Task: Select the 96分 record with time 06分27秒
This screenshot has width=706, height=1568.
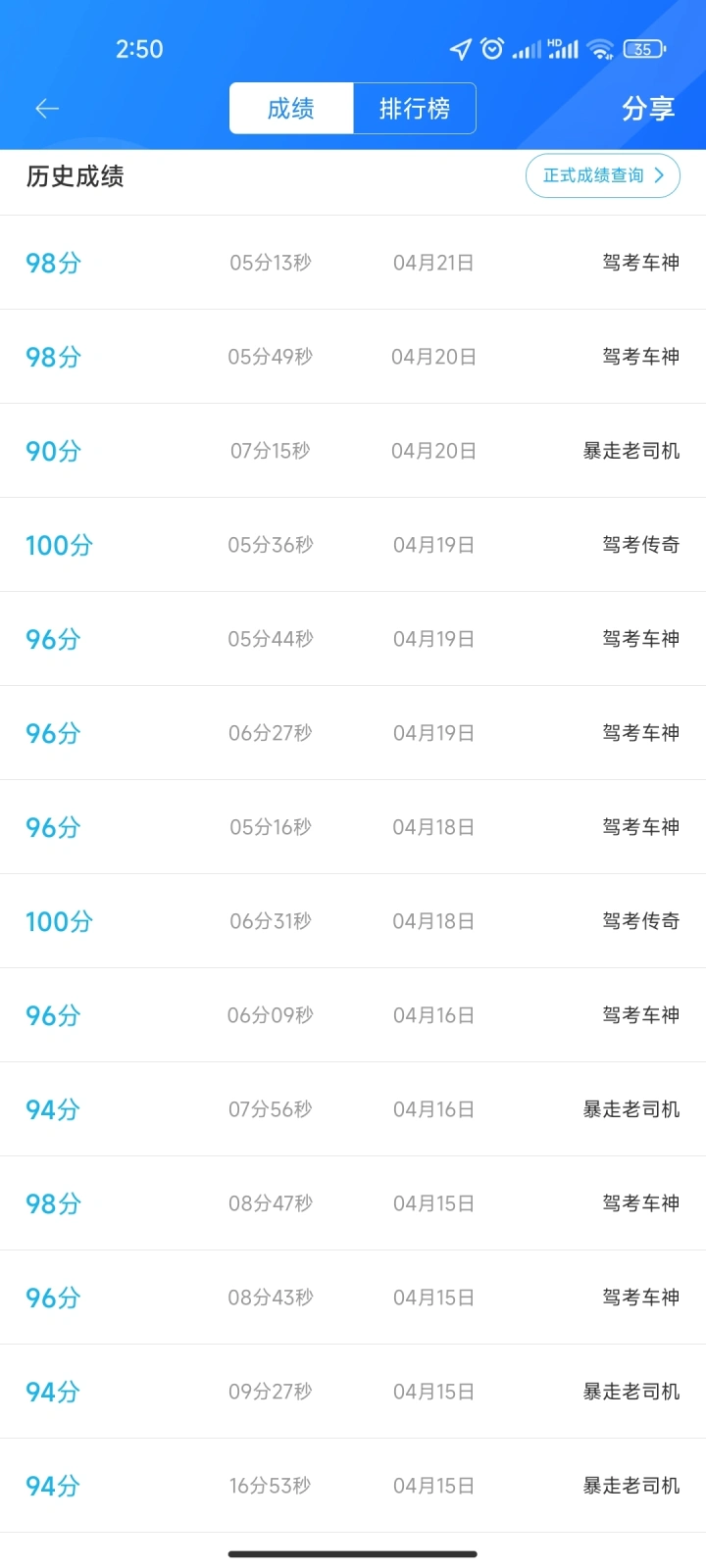Action: pos(353,733)
